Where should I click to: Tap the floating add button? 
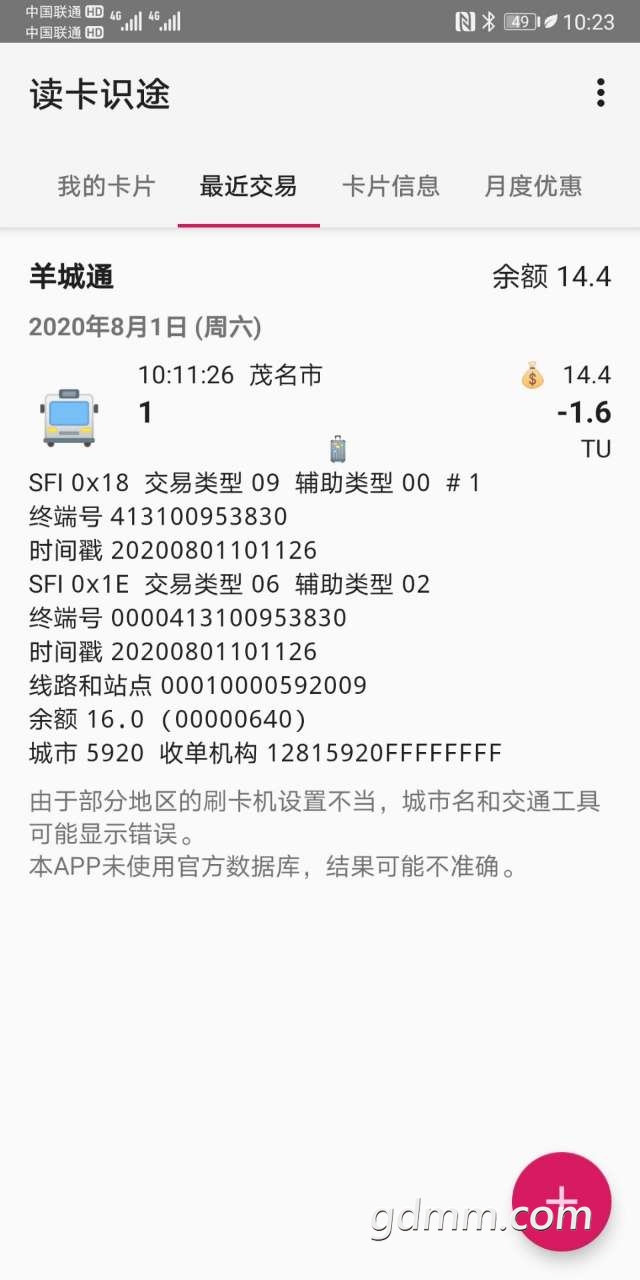(561, 1201)
